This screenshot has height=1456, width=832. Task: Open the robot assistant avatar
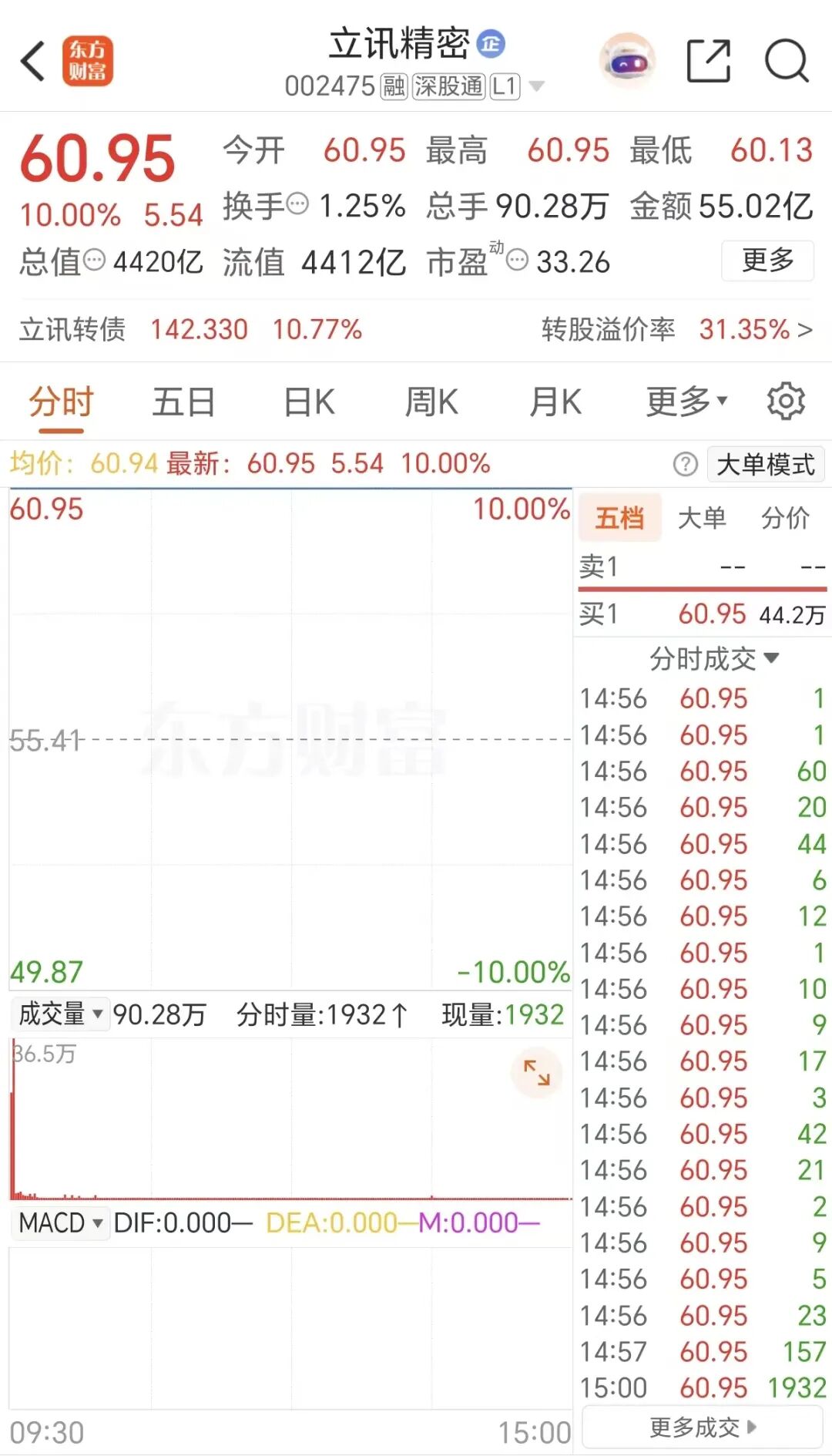tap(627, 61)
